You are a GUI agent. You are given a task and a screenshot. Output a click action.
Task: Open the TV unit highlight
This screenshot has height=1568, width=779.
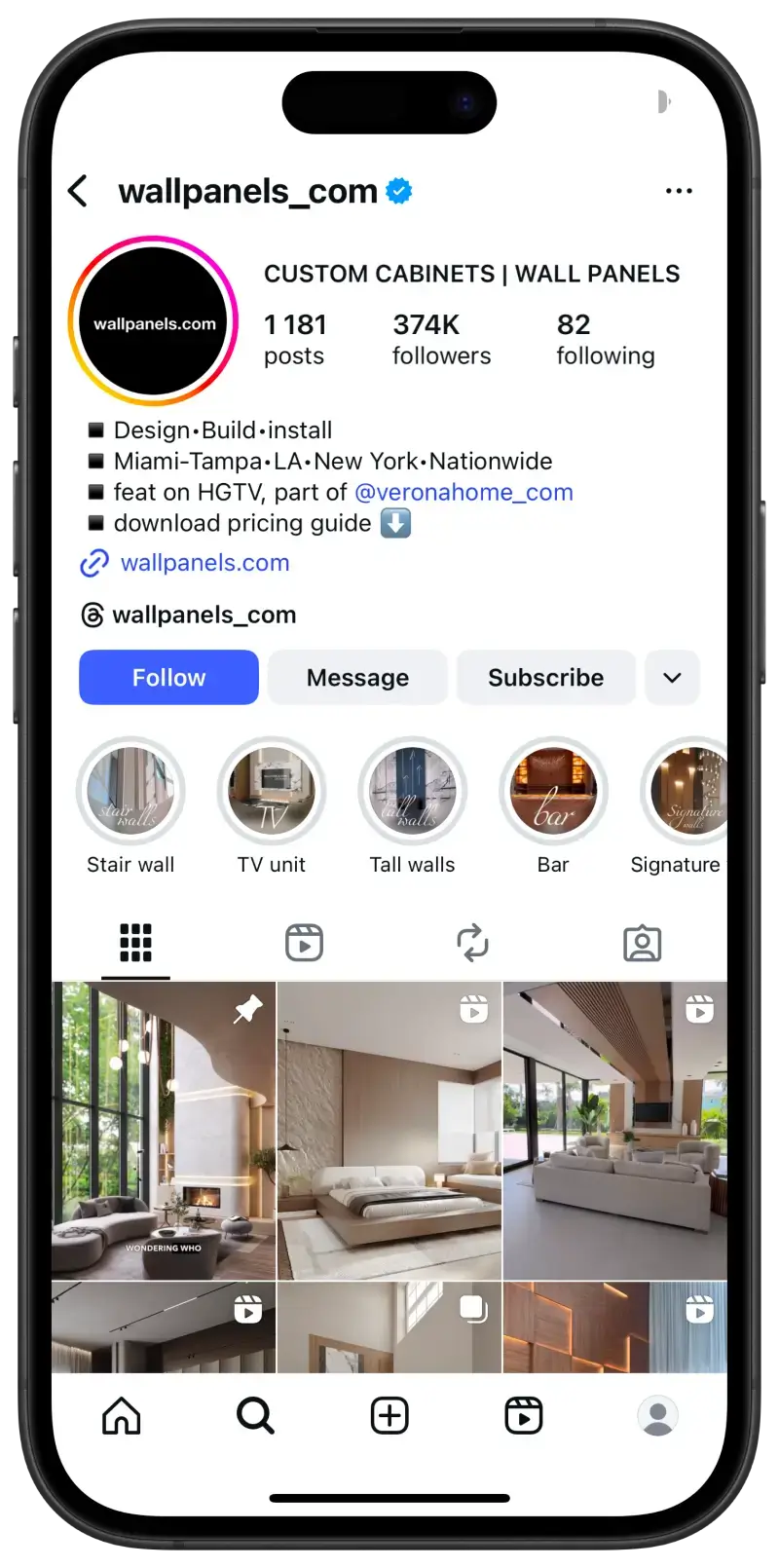click(272, 791)
